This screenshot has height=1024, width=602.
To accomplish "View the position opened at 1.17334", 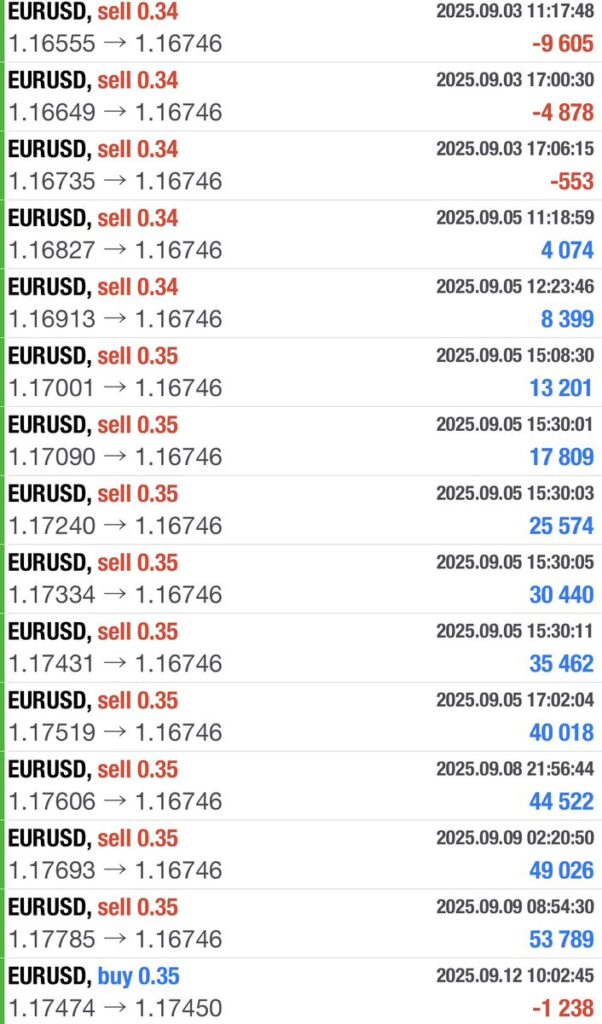I will tap(300, 579).
